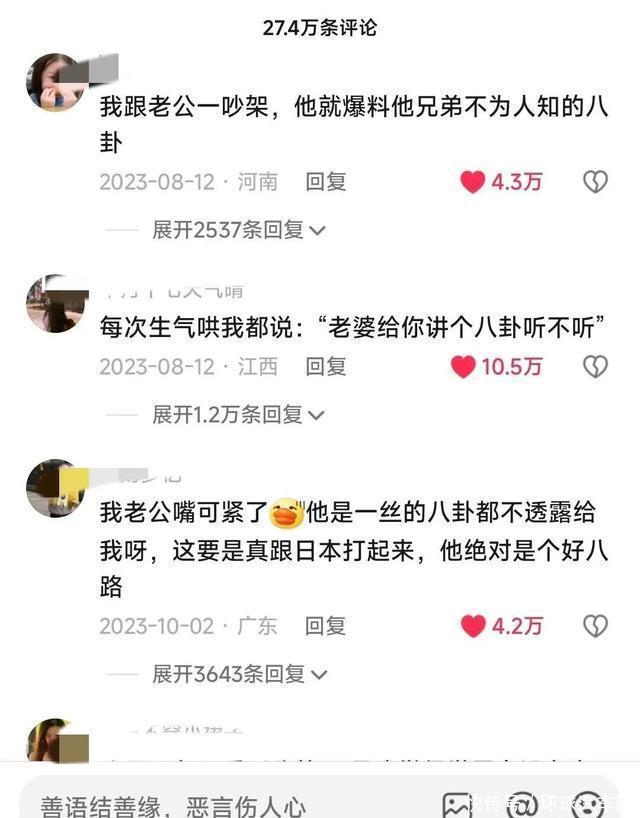Expand the 3643 replies
The image size is (640, 818).
(x=238, y=675)
